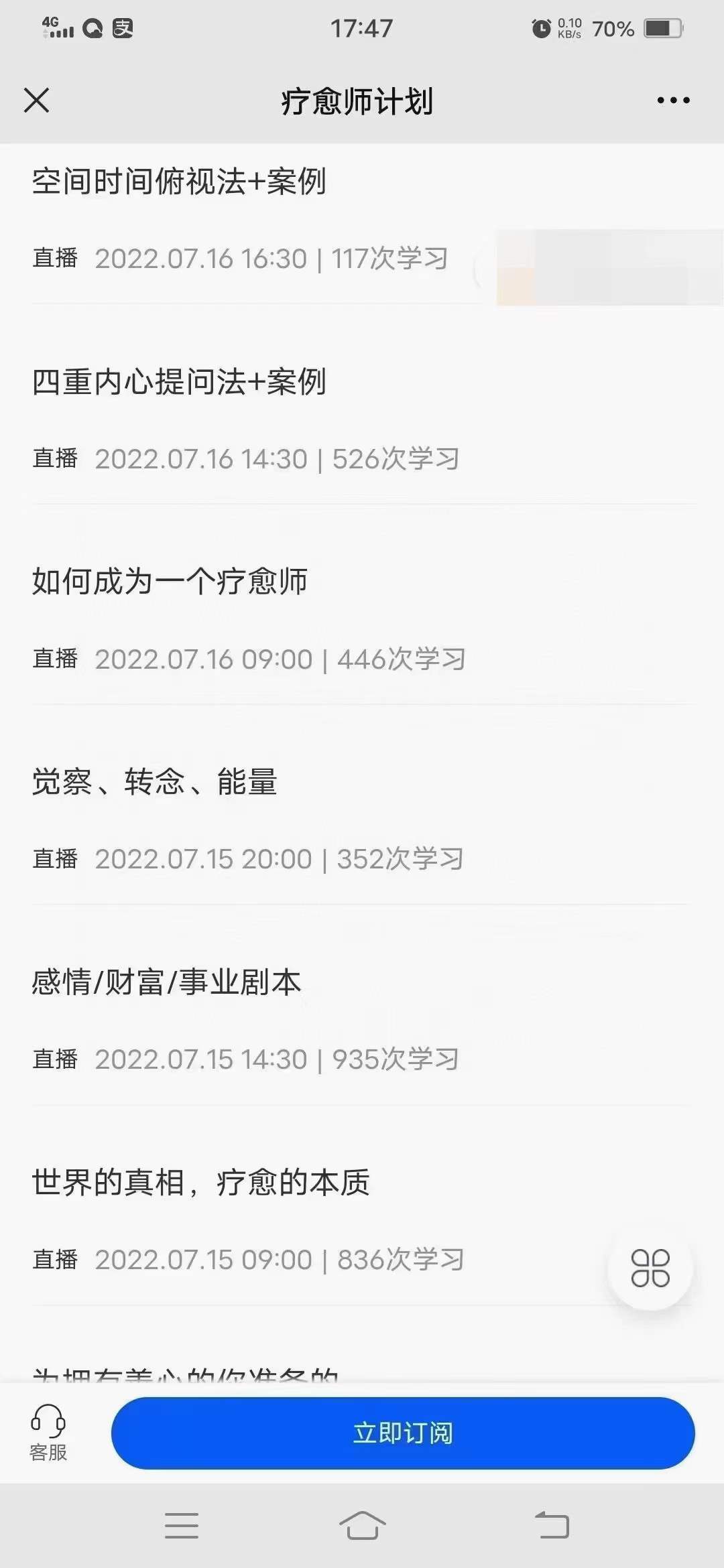Open the three-dot overflow menu
Screen dimensions: 724x1568
(673, 101)
